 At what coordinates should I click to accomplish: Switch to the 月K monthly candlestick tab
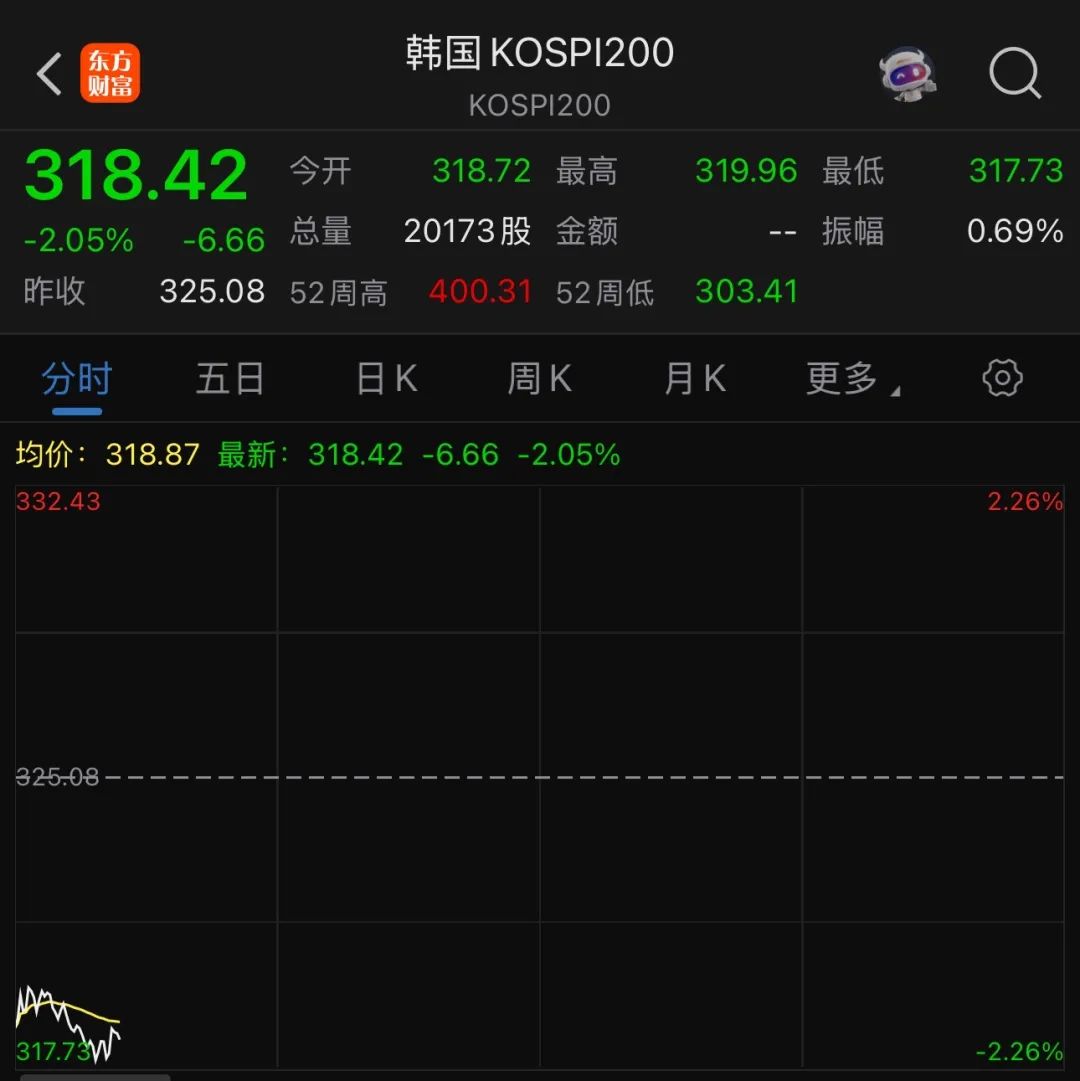pyautogui.click(x=695, y=378)
